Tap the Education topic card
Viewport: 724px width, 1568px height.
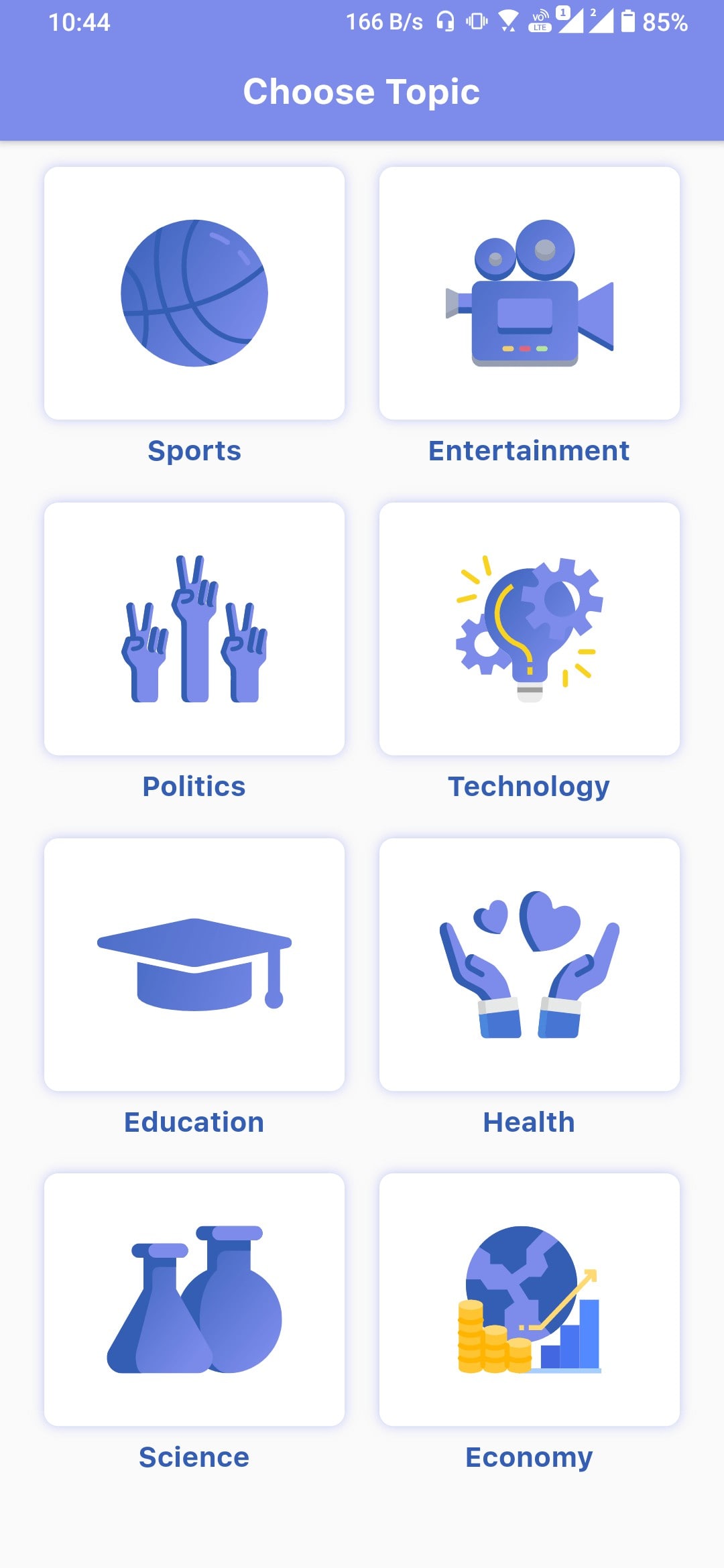[x=194, y=965]
